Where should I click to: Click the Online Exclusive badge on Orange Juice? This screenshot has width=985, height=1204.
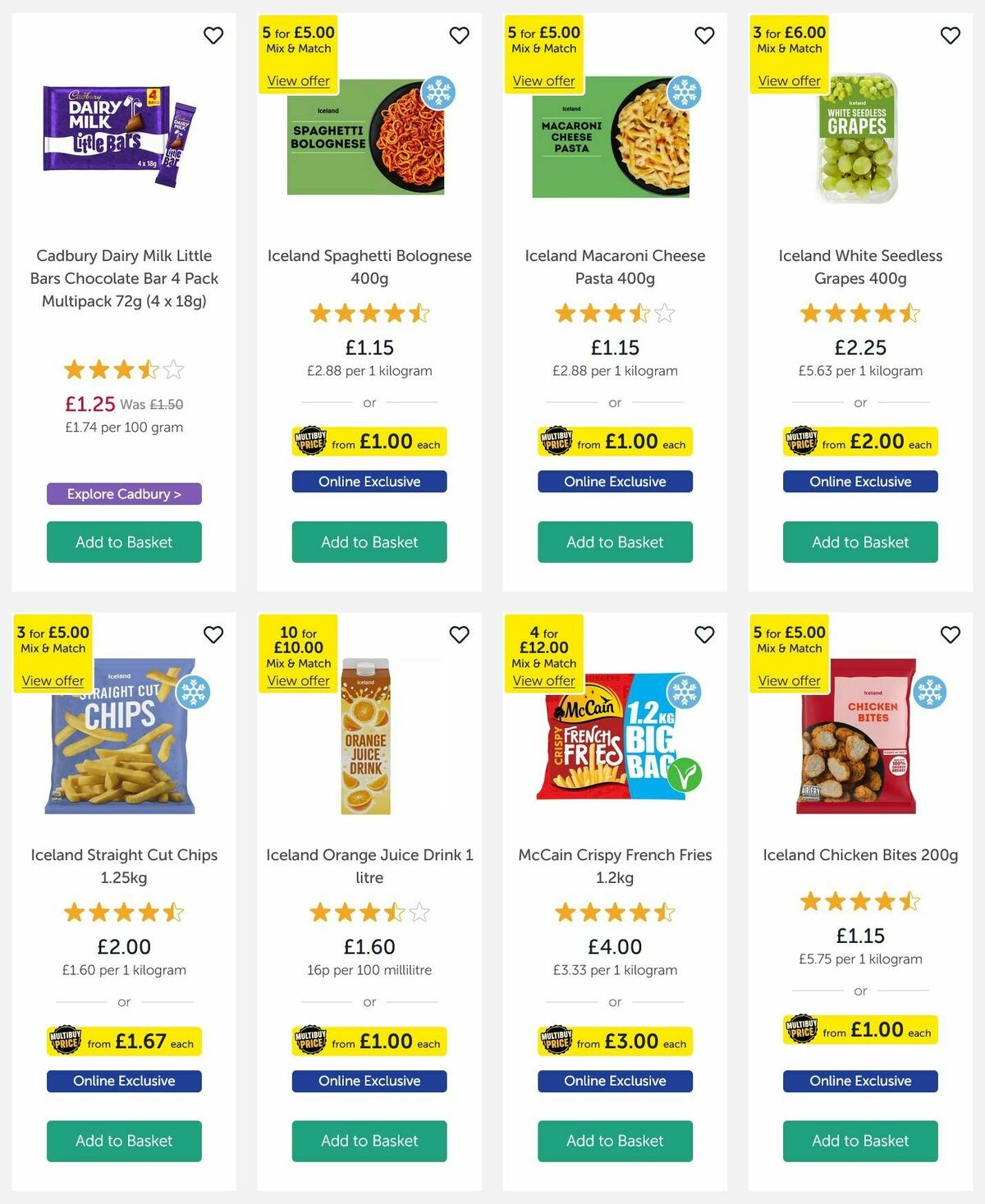coord(369,1081)
